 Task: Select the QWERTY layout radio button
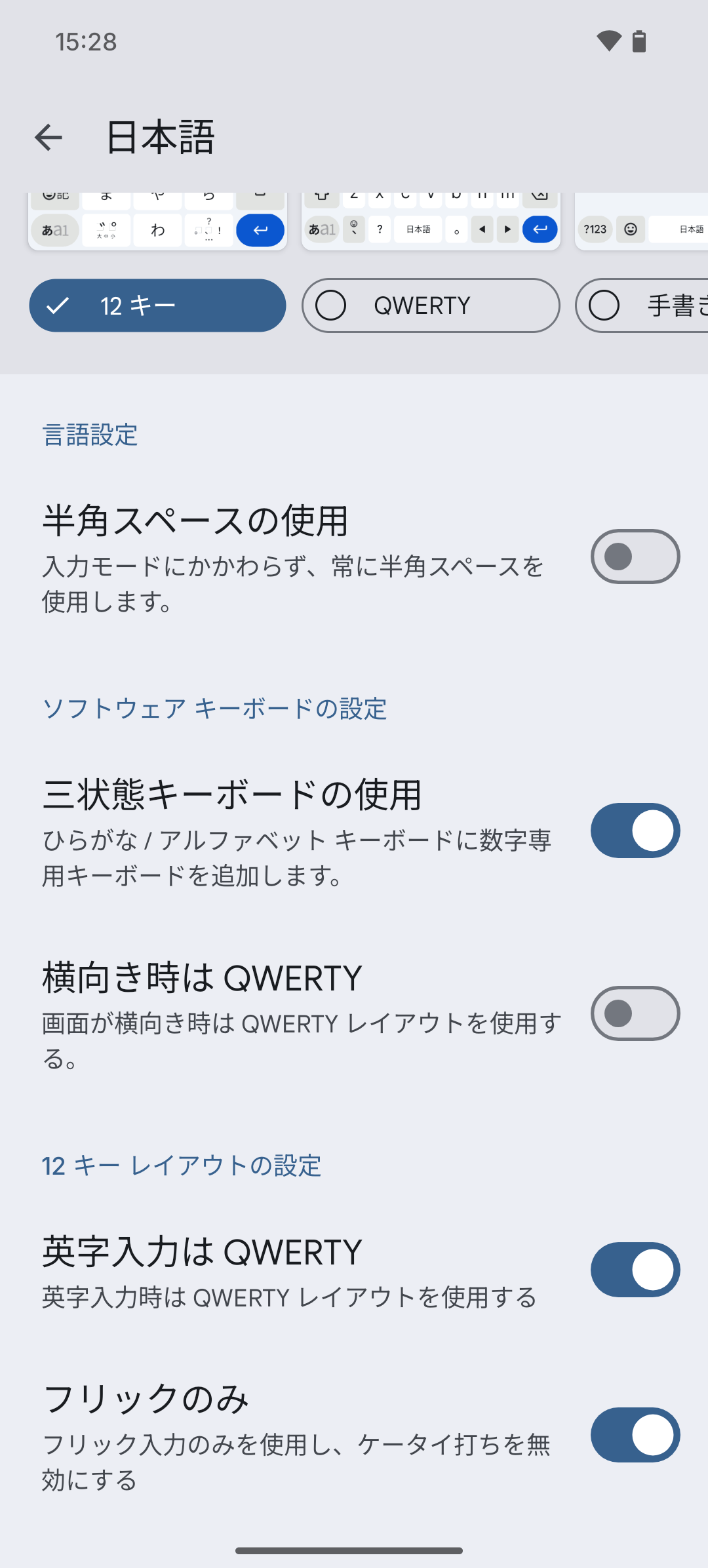click(332, 305)
